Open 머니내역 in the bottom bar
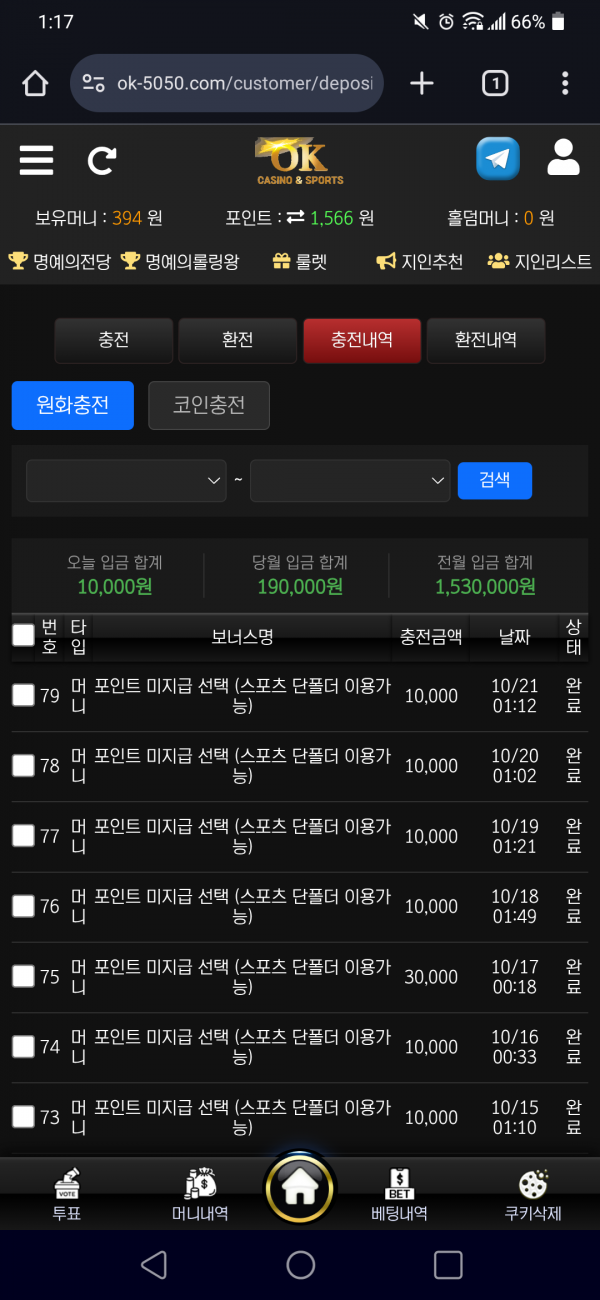The image size is (600, 1300). point(200,1195)
